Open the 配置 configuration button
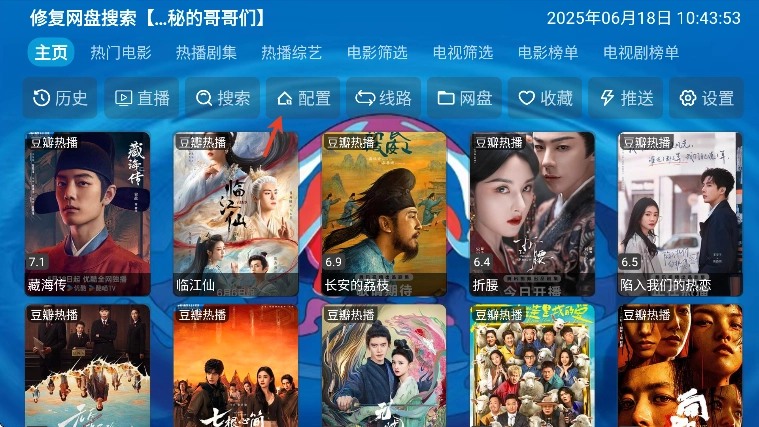The width and height of the screenshot is (759, 427). click(x=303, y=98)
